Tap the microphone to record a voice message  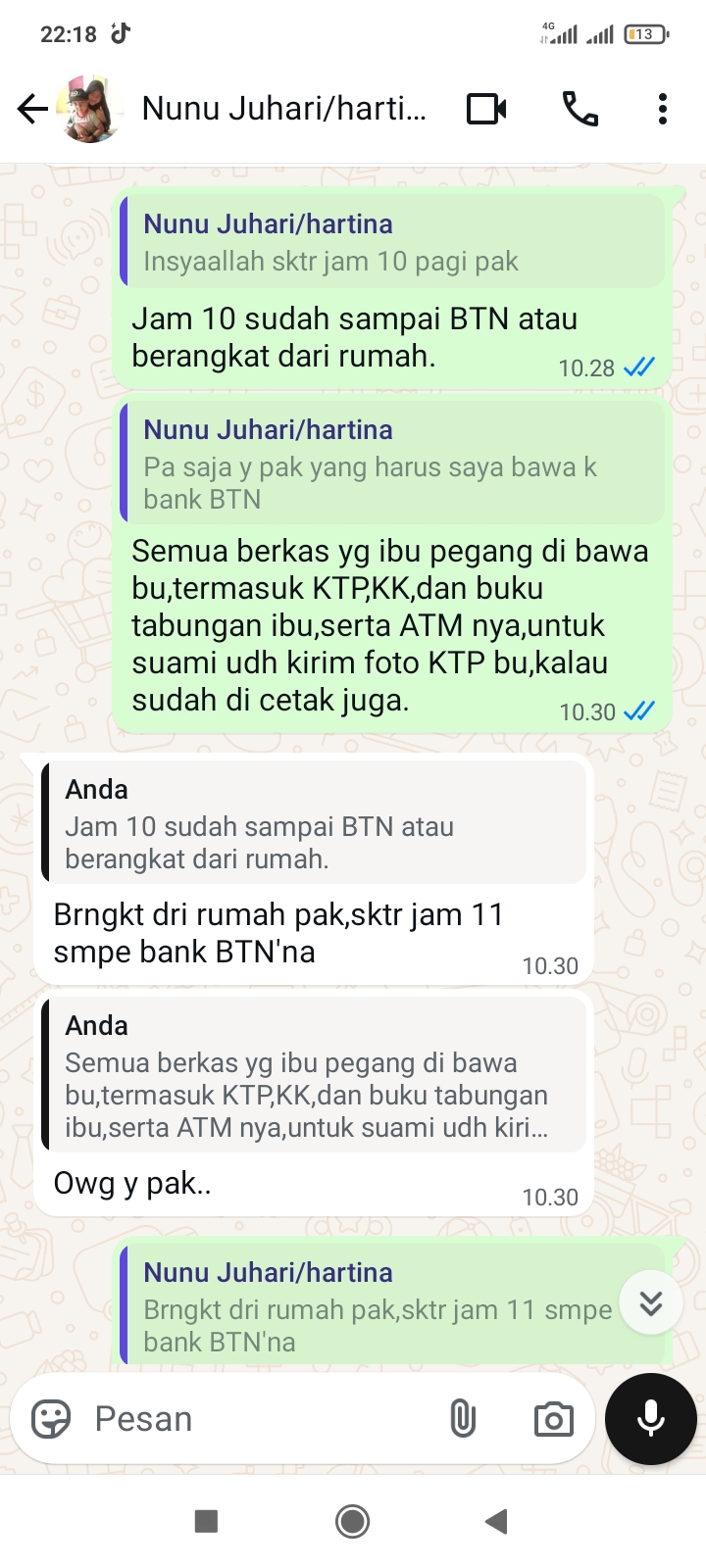651,1418
